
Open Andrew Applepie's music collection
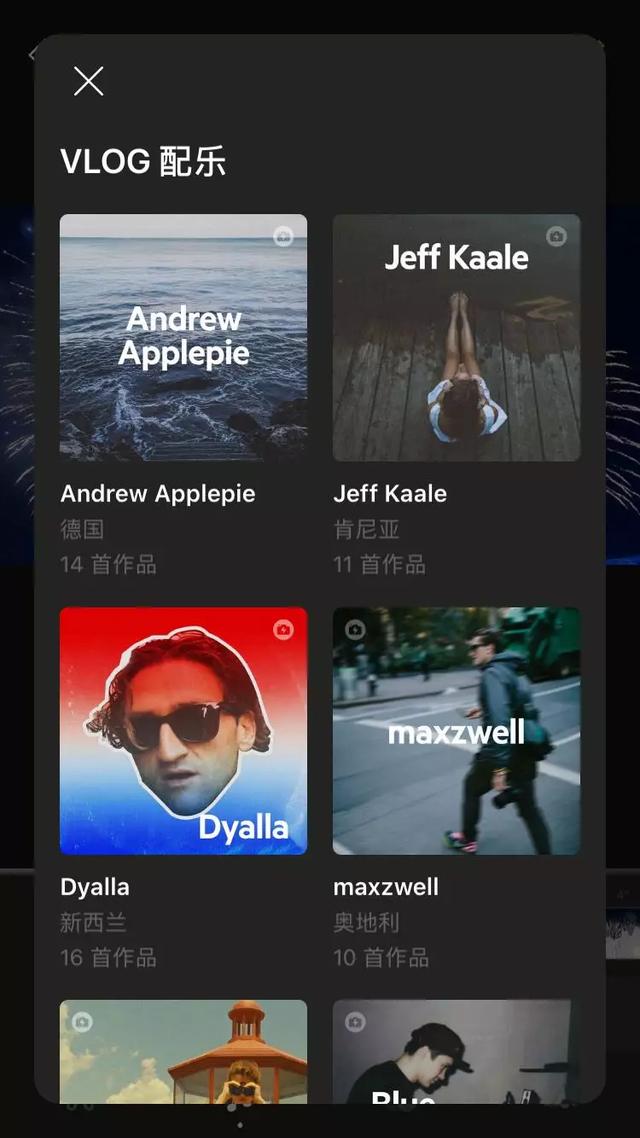pyautogui.click(x=183, y=338)
